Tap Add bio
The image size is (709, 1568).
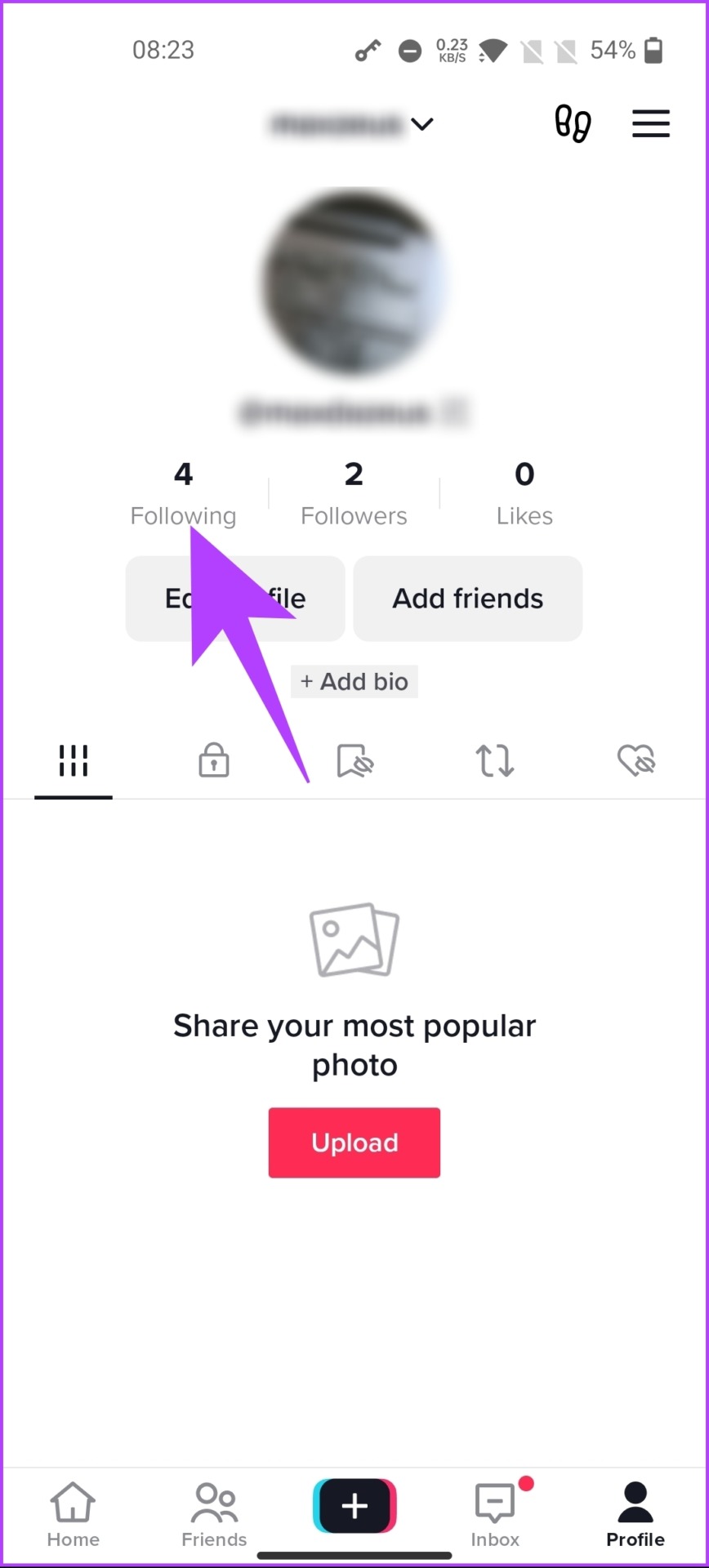click(x=354, y=681)
